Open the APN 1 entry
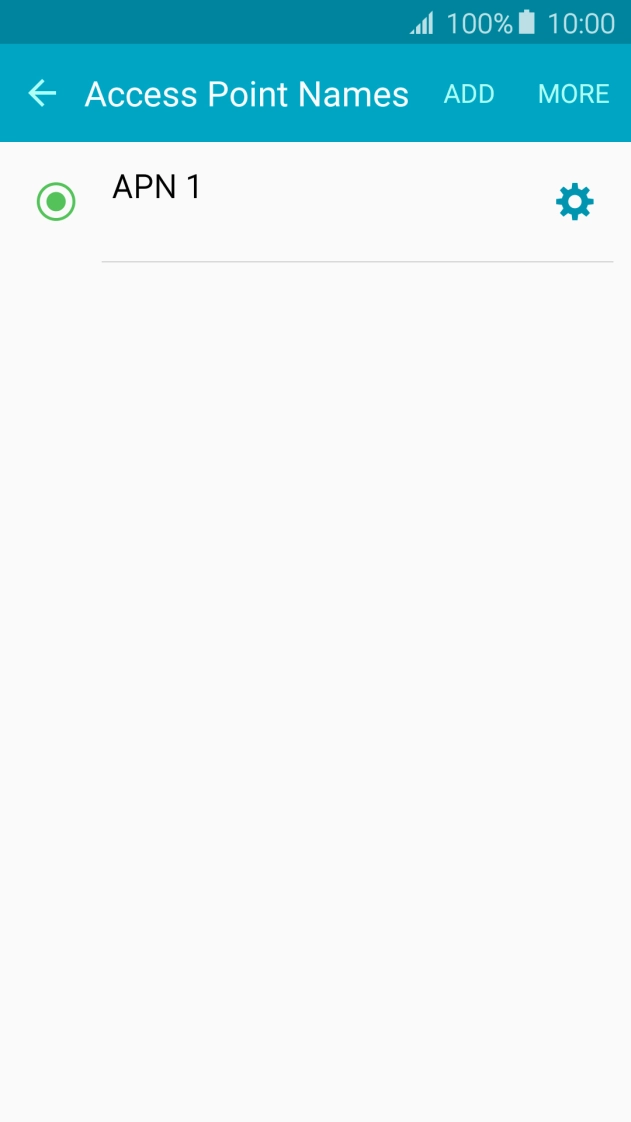 (300, 200)
